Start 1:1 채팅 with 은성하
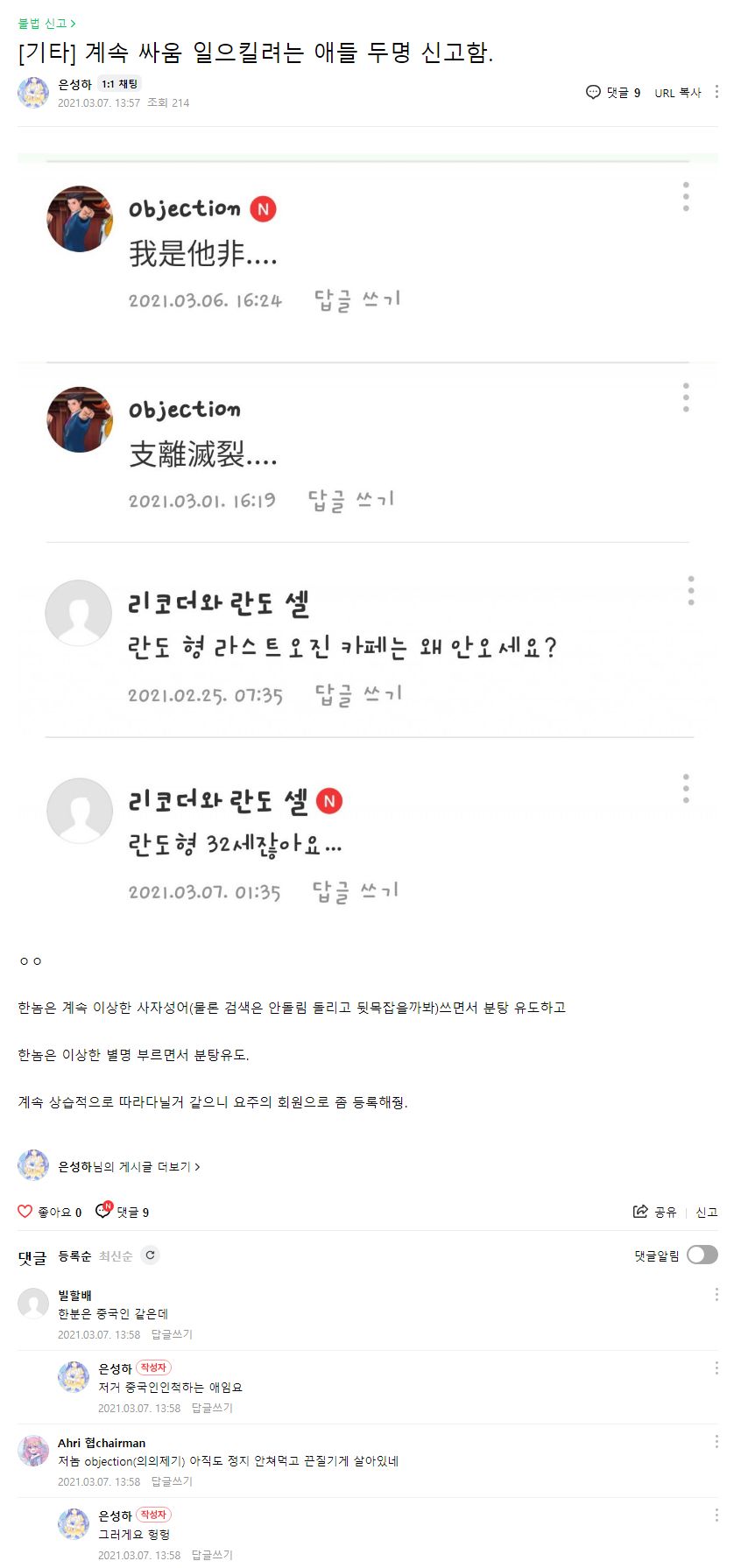Viewport: 734px width, 1568px height. tap(119, 84)
